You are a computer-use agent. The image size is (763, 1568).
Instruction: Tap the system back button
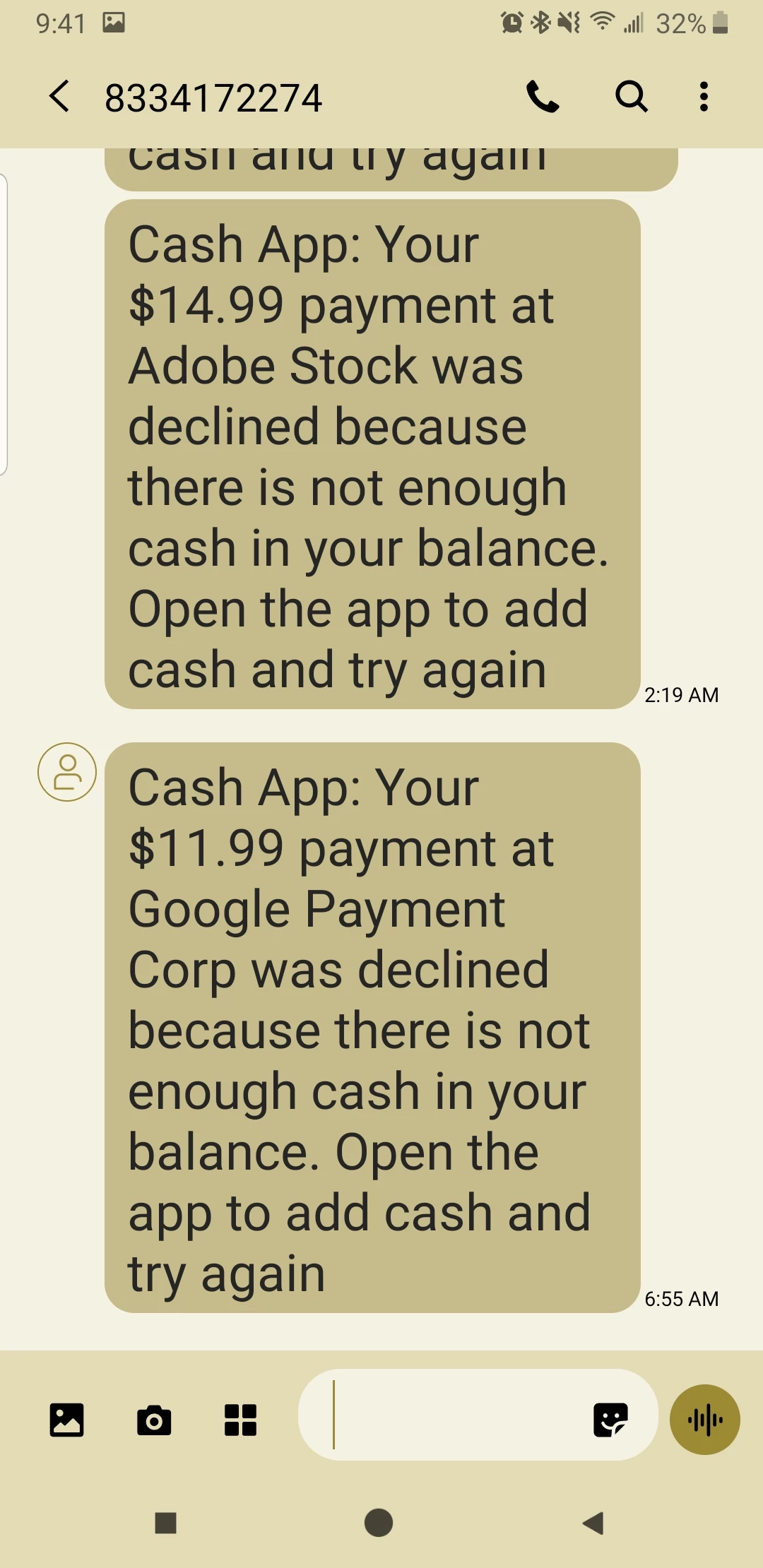(x=593, y=1523)
